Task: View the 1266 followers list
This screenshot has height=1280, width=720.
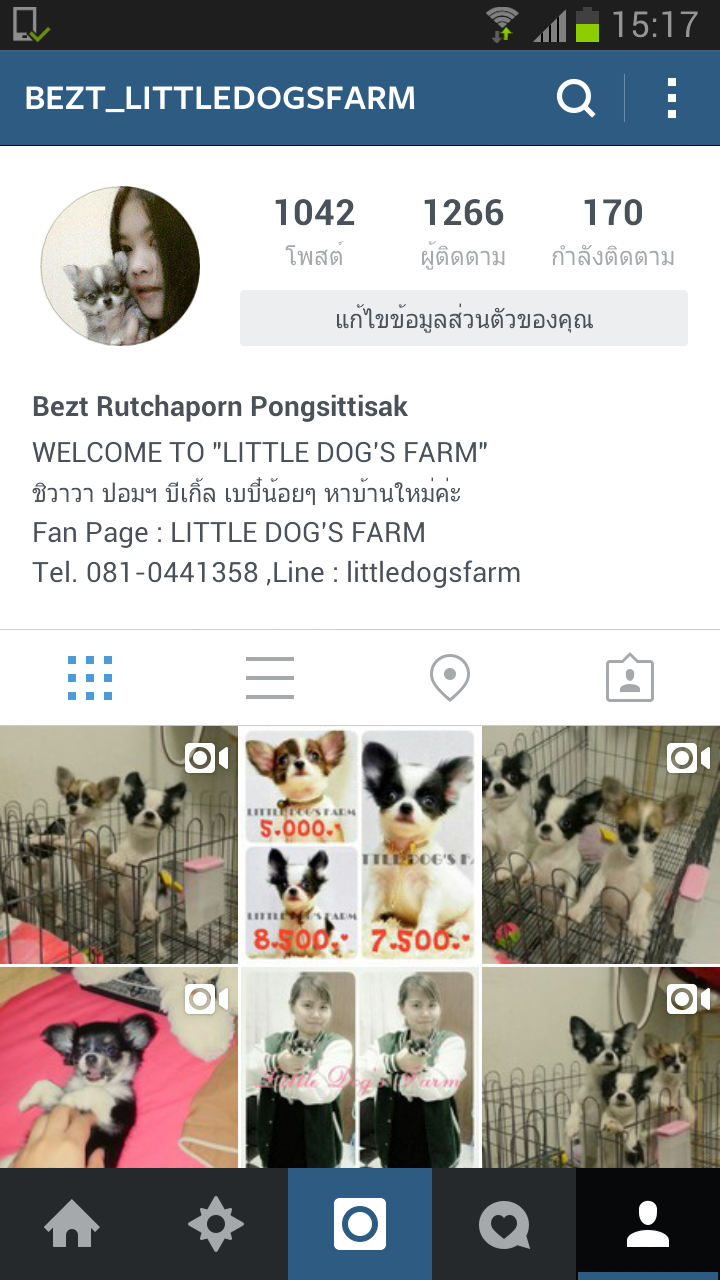Action: coord(463,230)
